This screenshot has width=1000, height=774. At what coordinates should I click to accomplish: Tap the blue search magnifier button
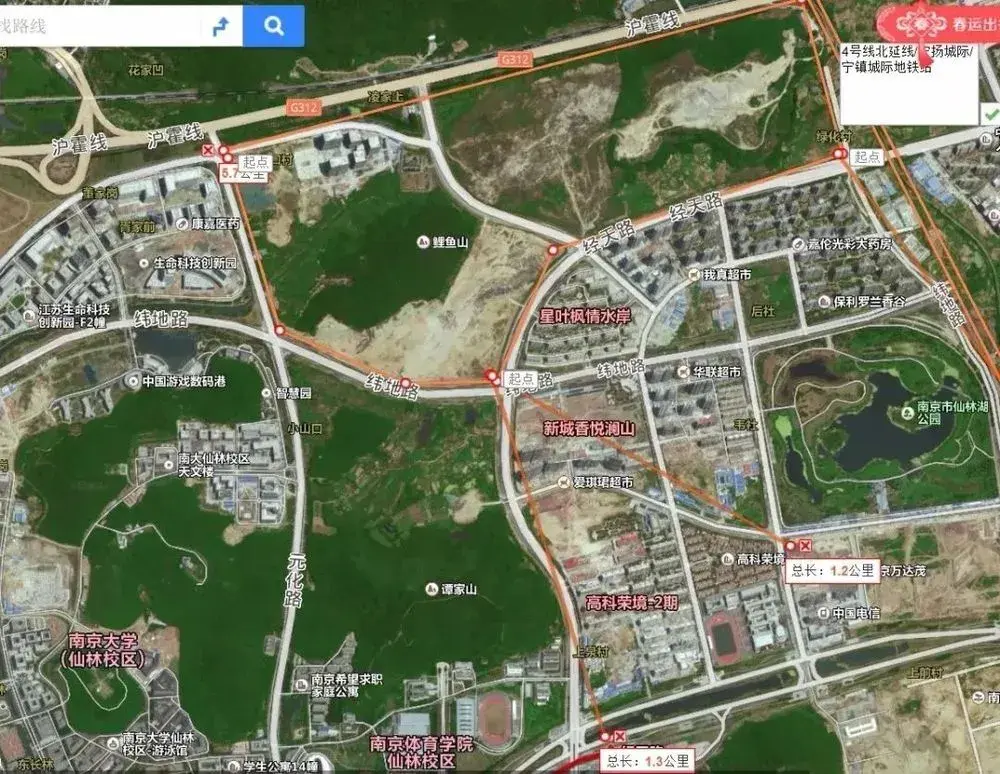coord(274,25)
